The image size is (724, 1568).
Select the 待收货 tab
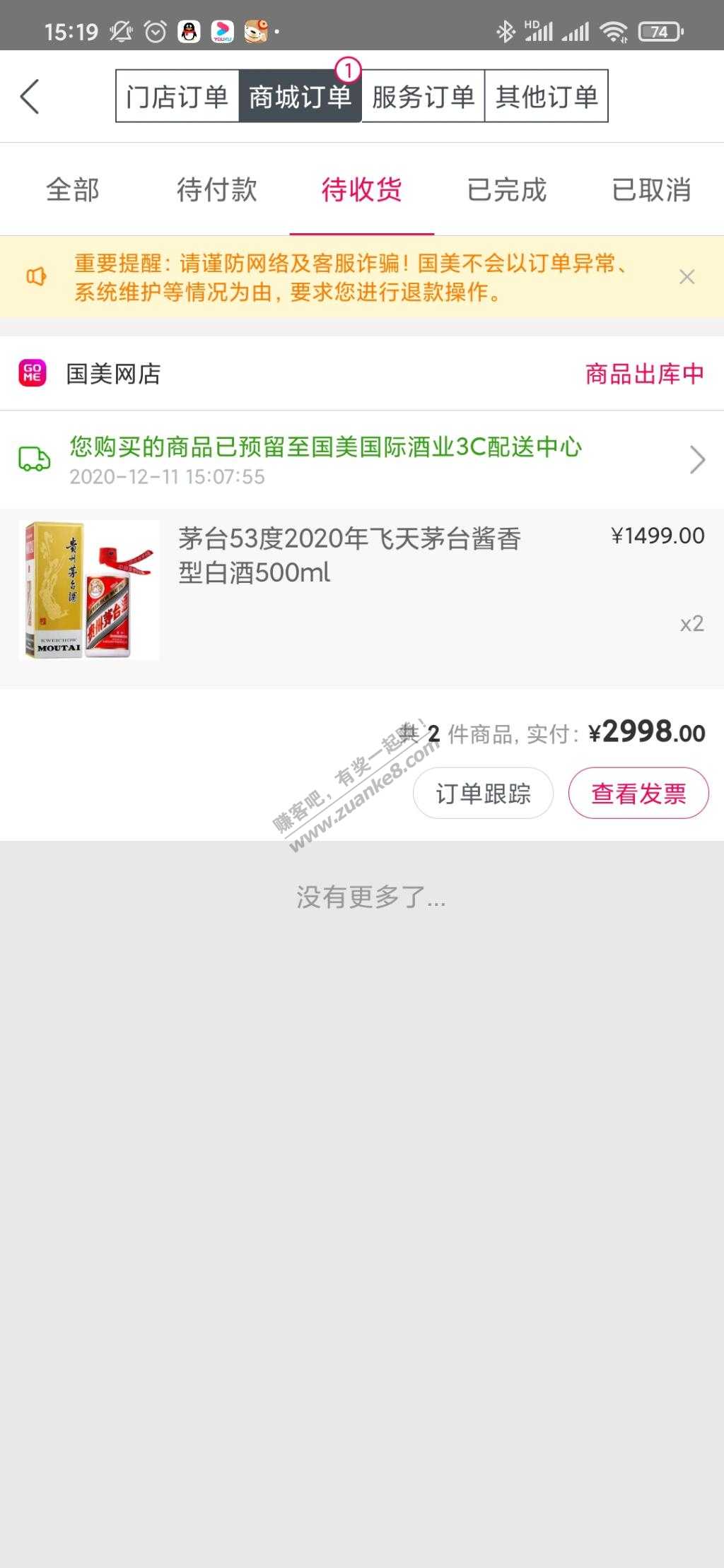pos(361,189)
